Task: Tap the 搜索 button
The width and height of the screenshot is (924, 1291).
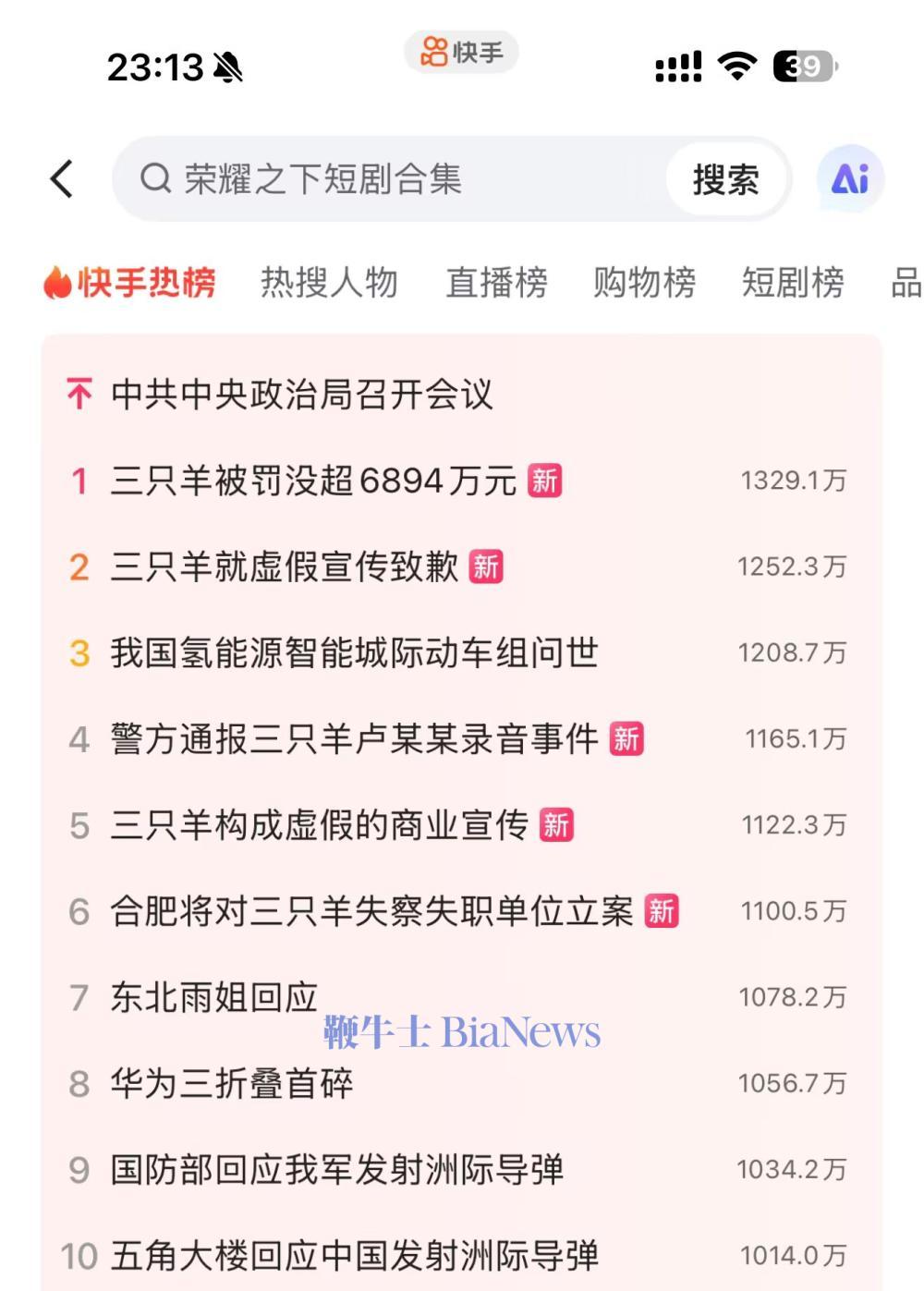Action: click(x=725, y=179)
